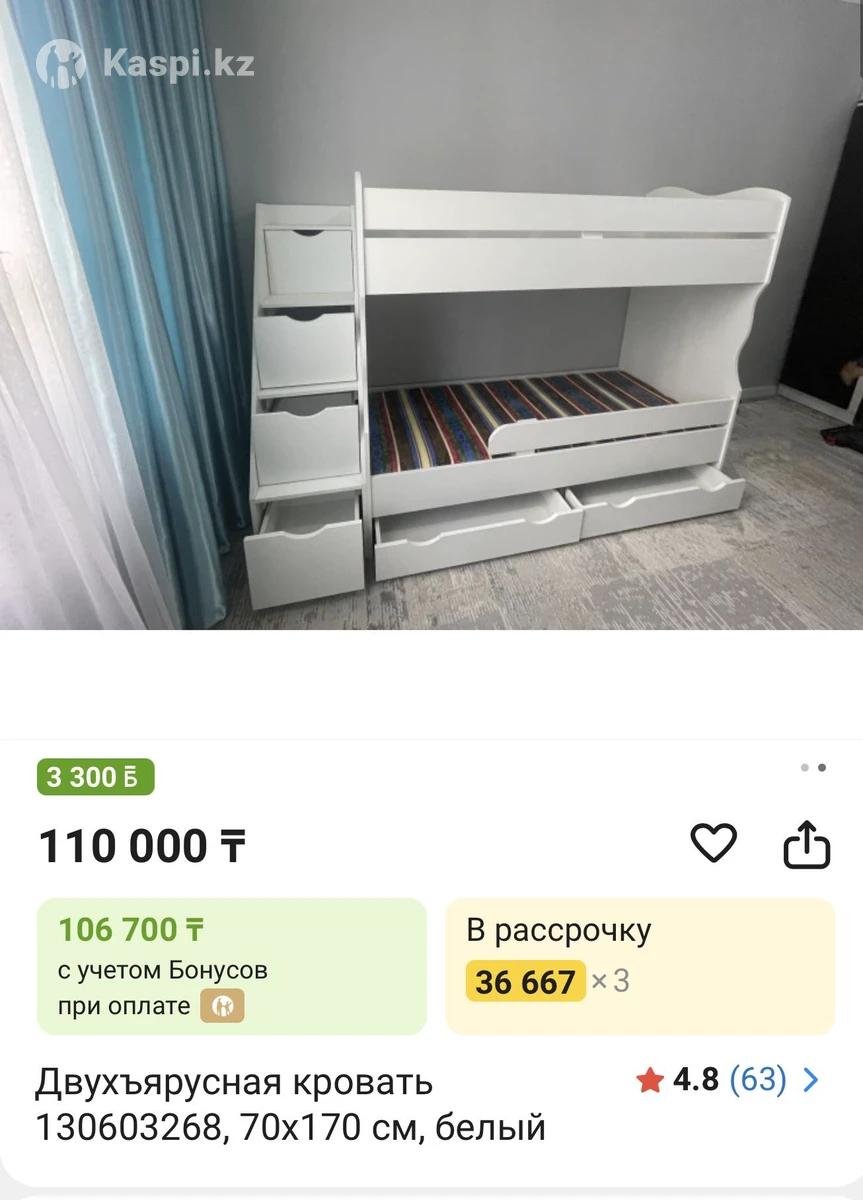This screenshot has height=1200, width=863.
Task: Add the bunk bed to favorites
Action: (x=714, y=844)
